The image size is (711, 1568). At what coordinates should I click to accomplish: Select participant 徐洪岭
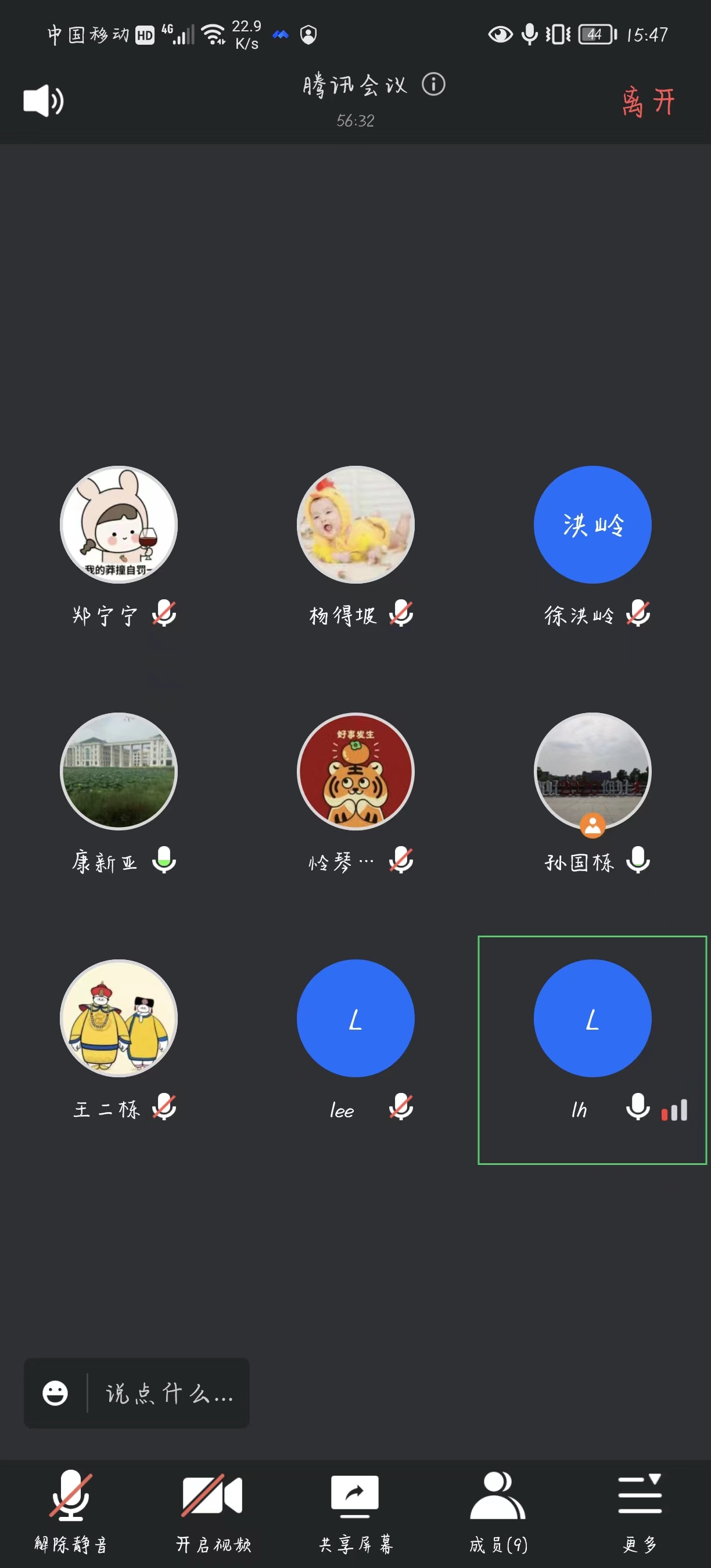[x=592, y=524]
